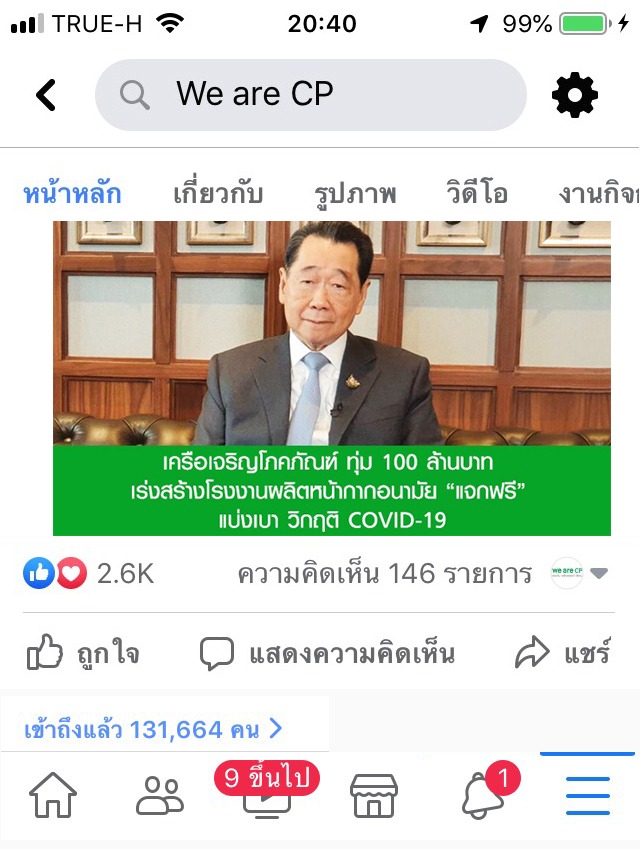Tap the We are CP search field
The height and width of the screenshot is (849, 640).
[x=310, y=95]
